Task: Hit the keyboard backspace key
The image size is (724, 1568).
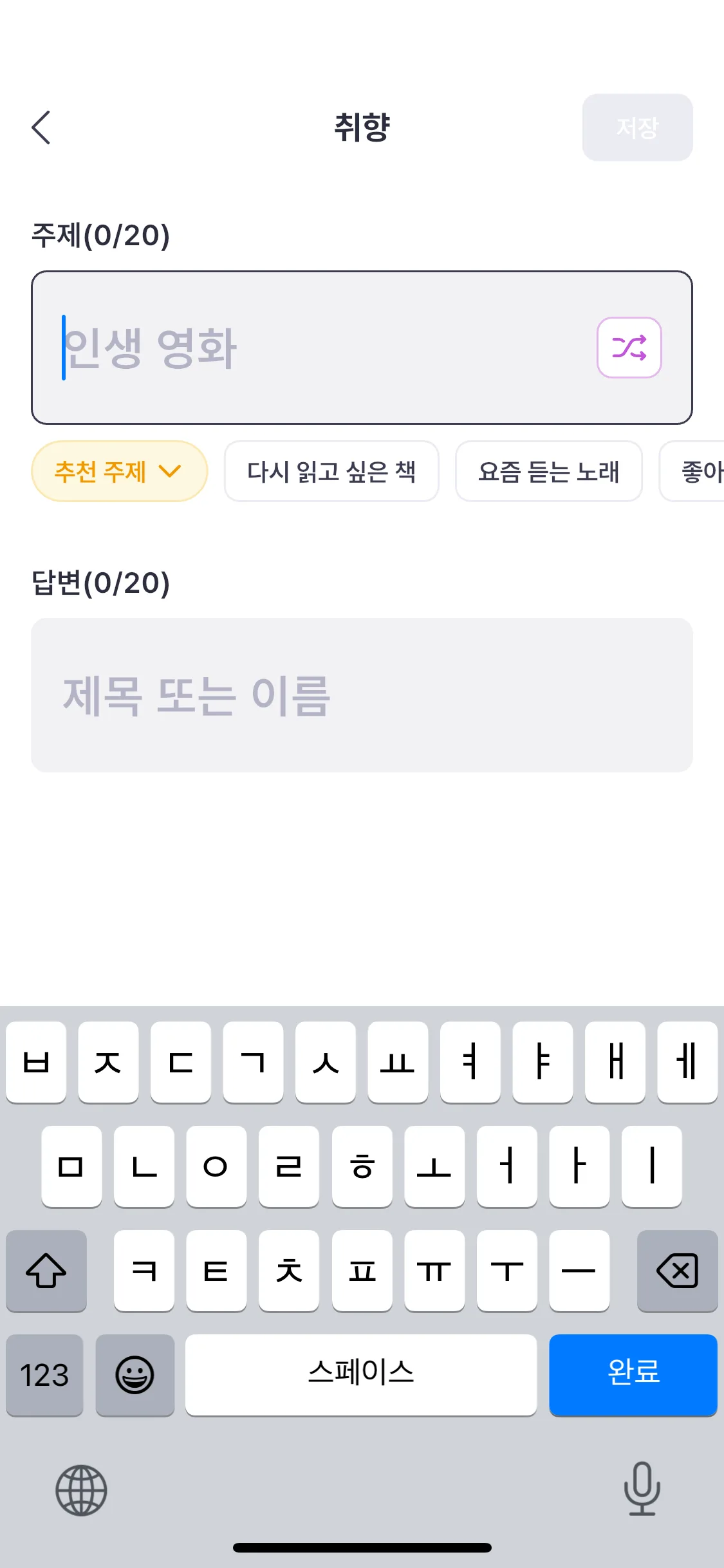Action: coord(677,1271)
